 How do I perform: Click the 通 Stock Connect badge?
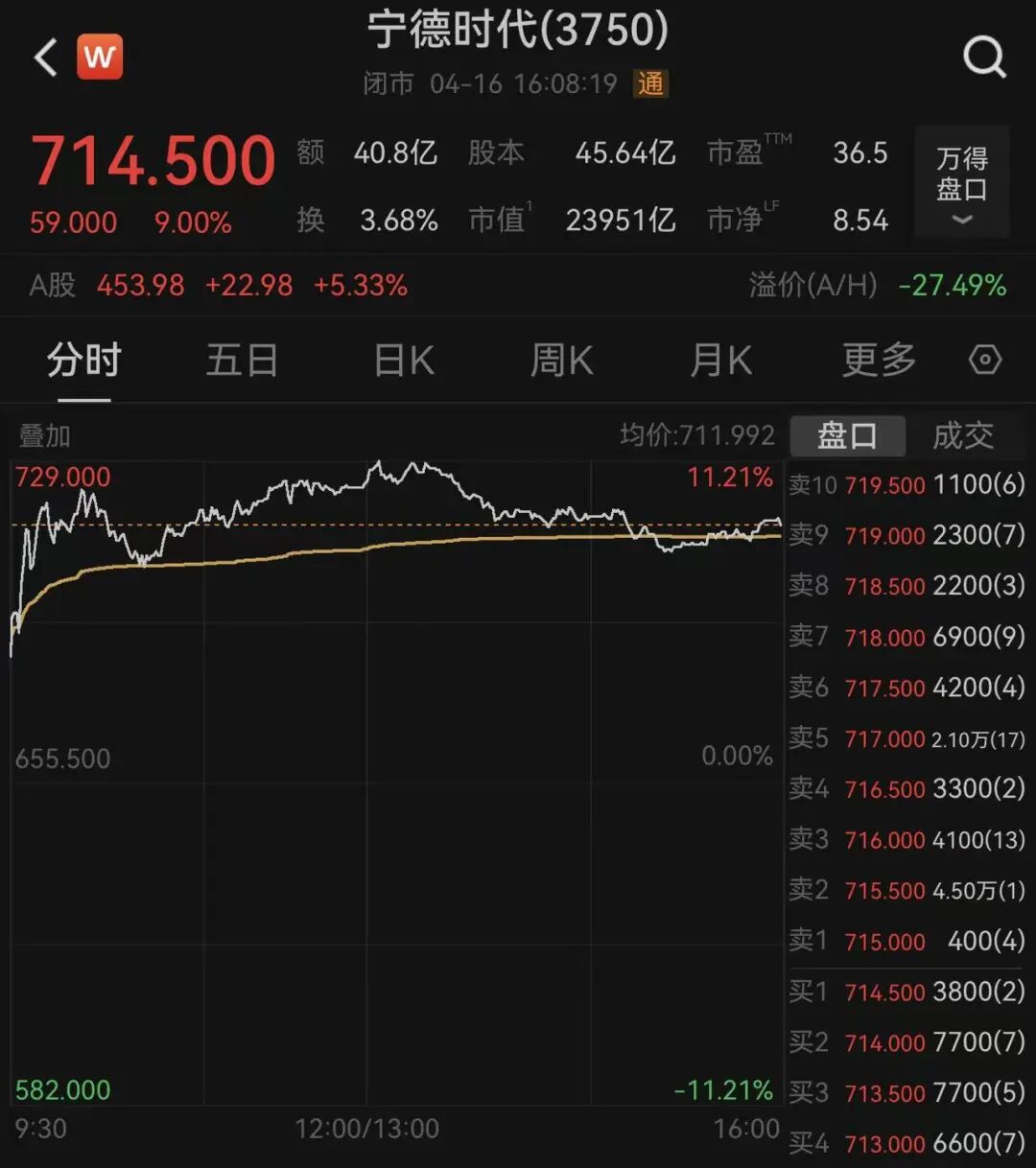click(x=648, y=84)
